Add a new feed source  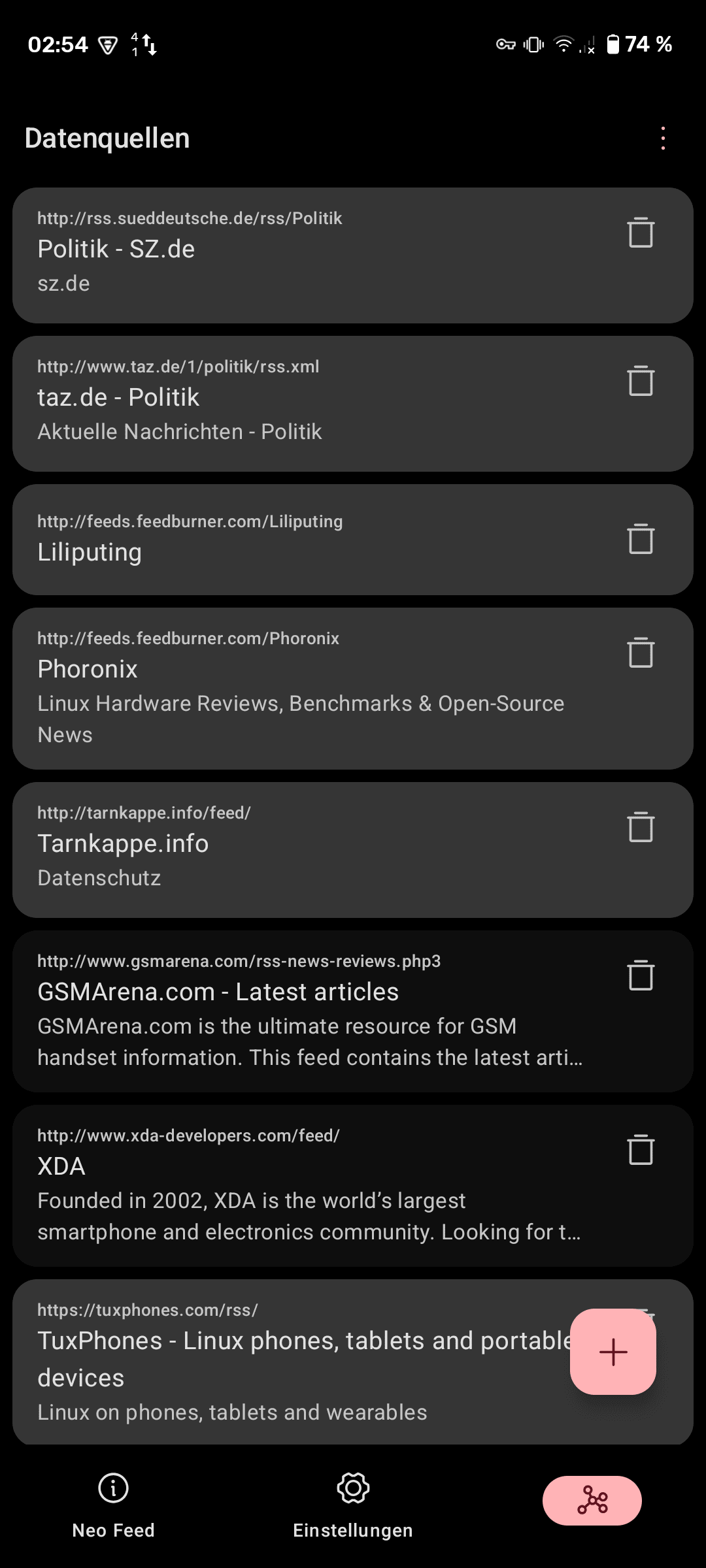613,1352
